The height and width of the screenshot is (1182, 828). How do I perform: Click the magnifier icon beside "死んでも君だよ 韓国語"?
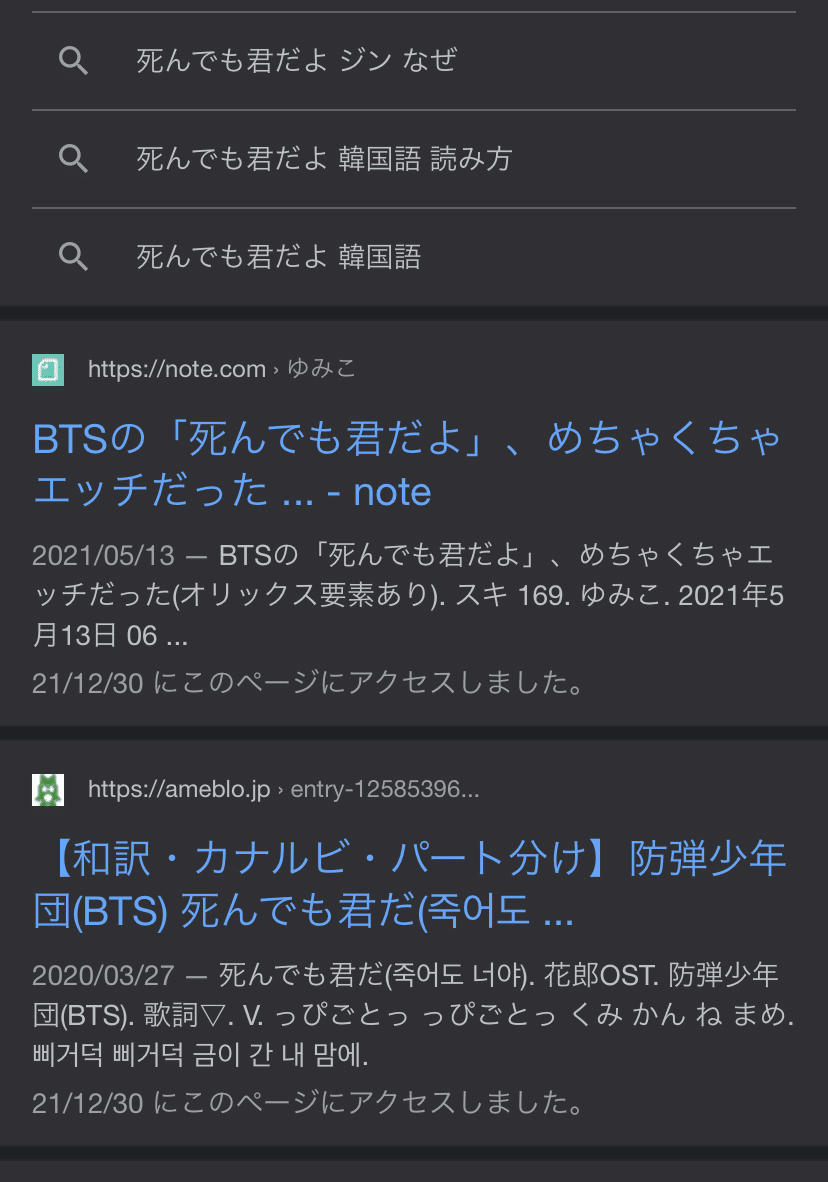(x=73, y=257)
